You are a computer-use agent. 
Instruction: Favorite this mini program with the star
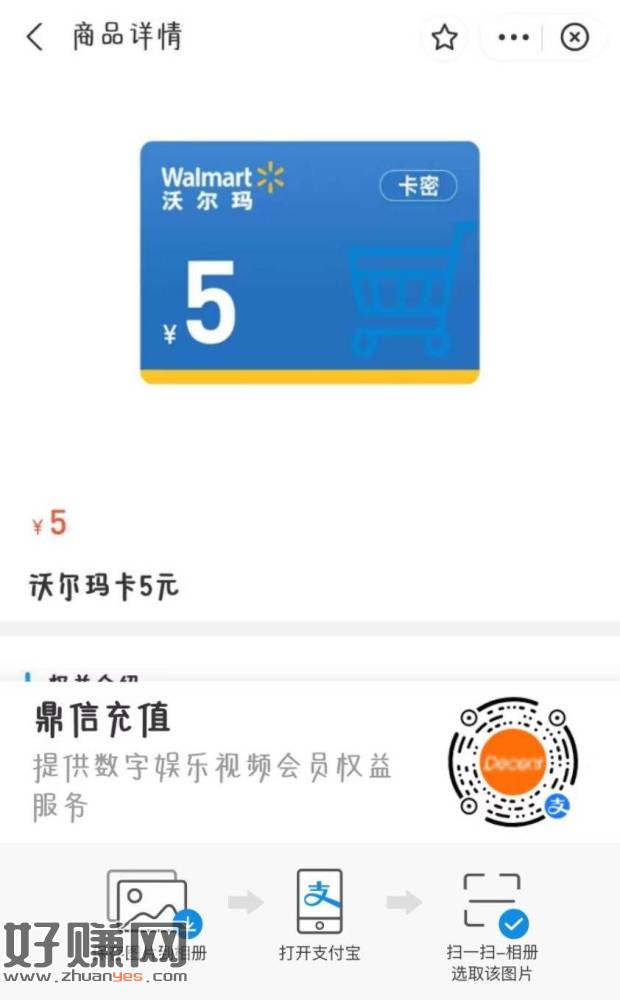click(x=444, y=38)
